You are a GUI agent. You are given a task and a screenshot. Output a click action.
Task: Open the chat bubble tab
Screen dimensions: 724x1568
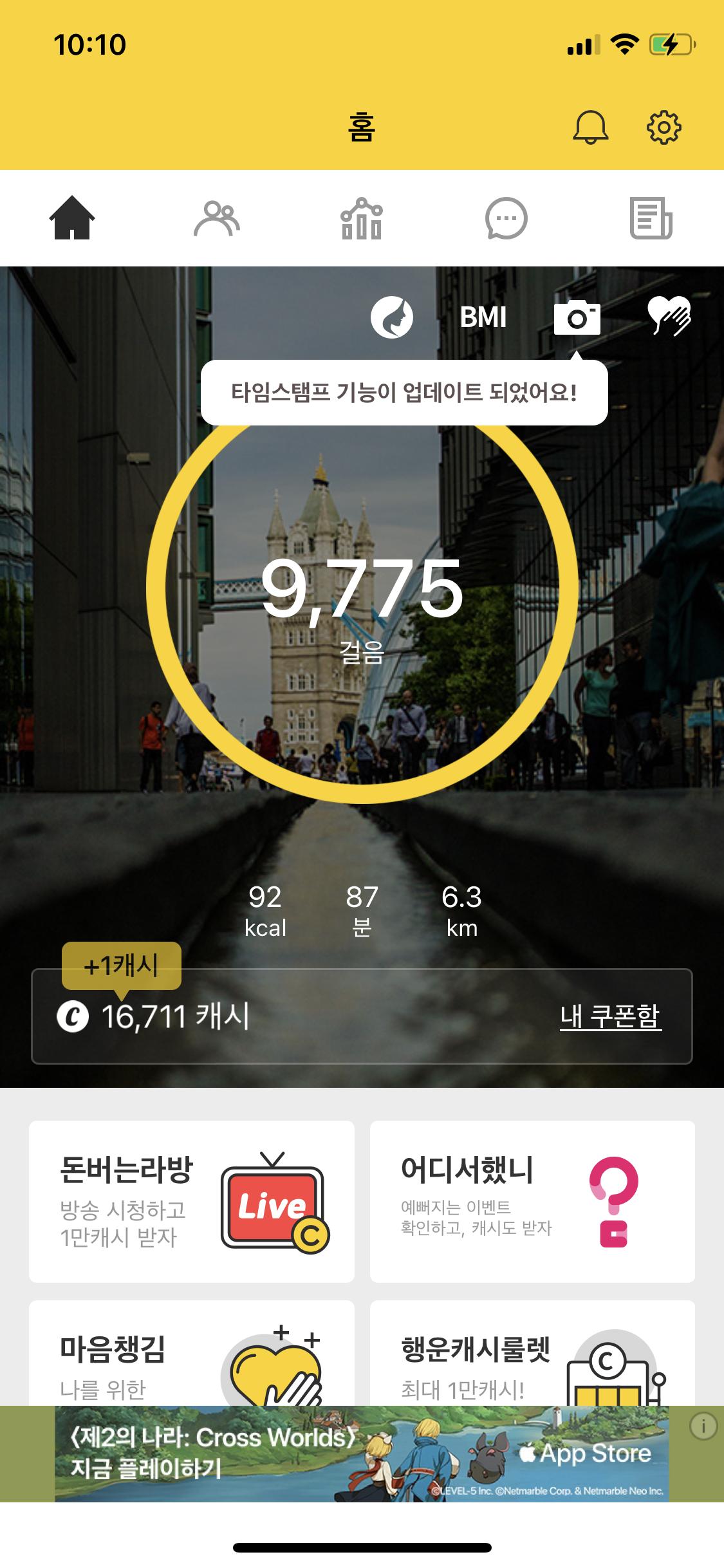[x=506, y=219]
